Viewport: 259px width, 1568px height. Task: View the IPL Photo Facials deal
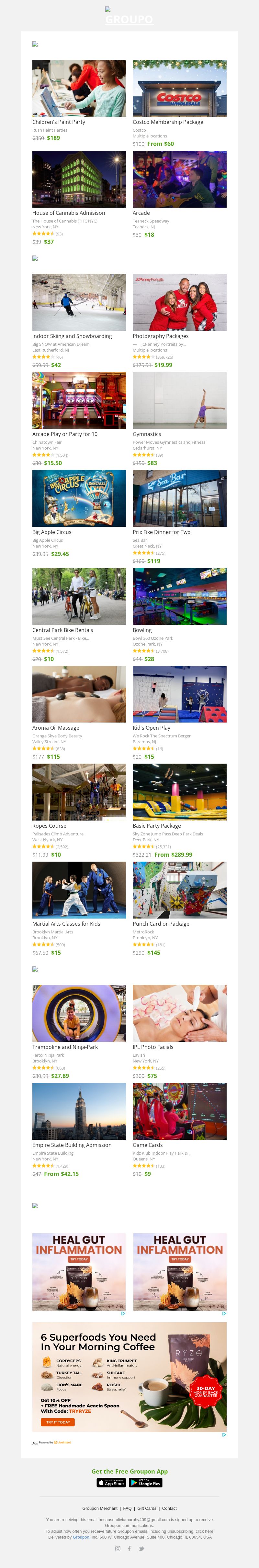tap(179, 1014)
